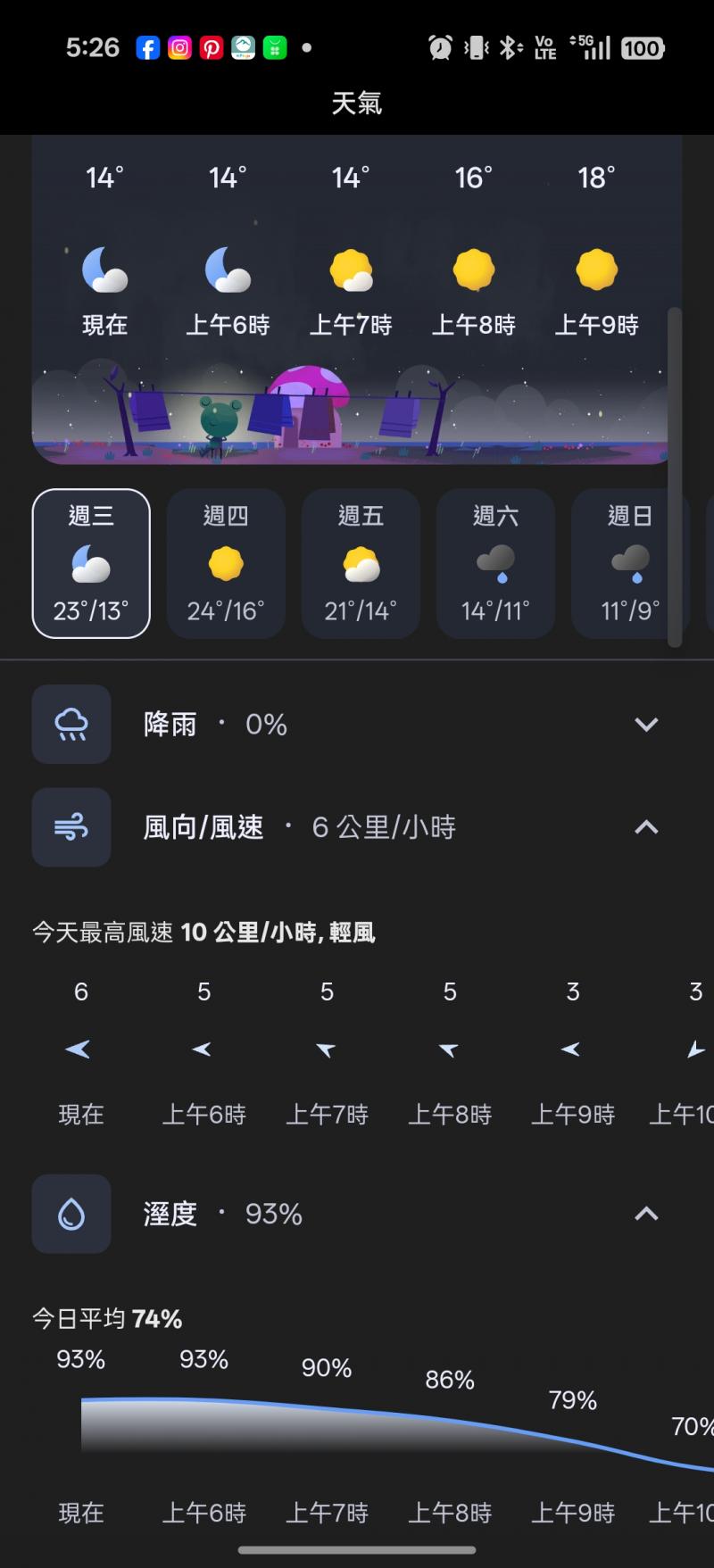The width and height of the screenshot is (714, 1568).
Task: Expand the 降雨 precipitation section
Action: (x=645, y=724)
